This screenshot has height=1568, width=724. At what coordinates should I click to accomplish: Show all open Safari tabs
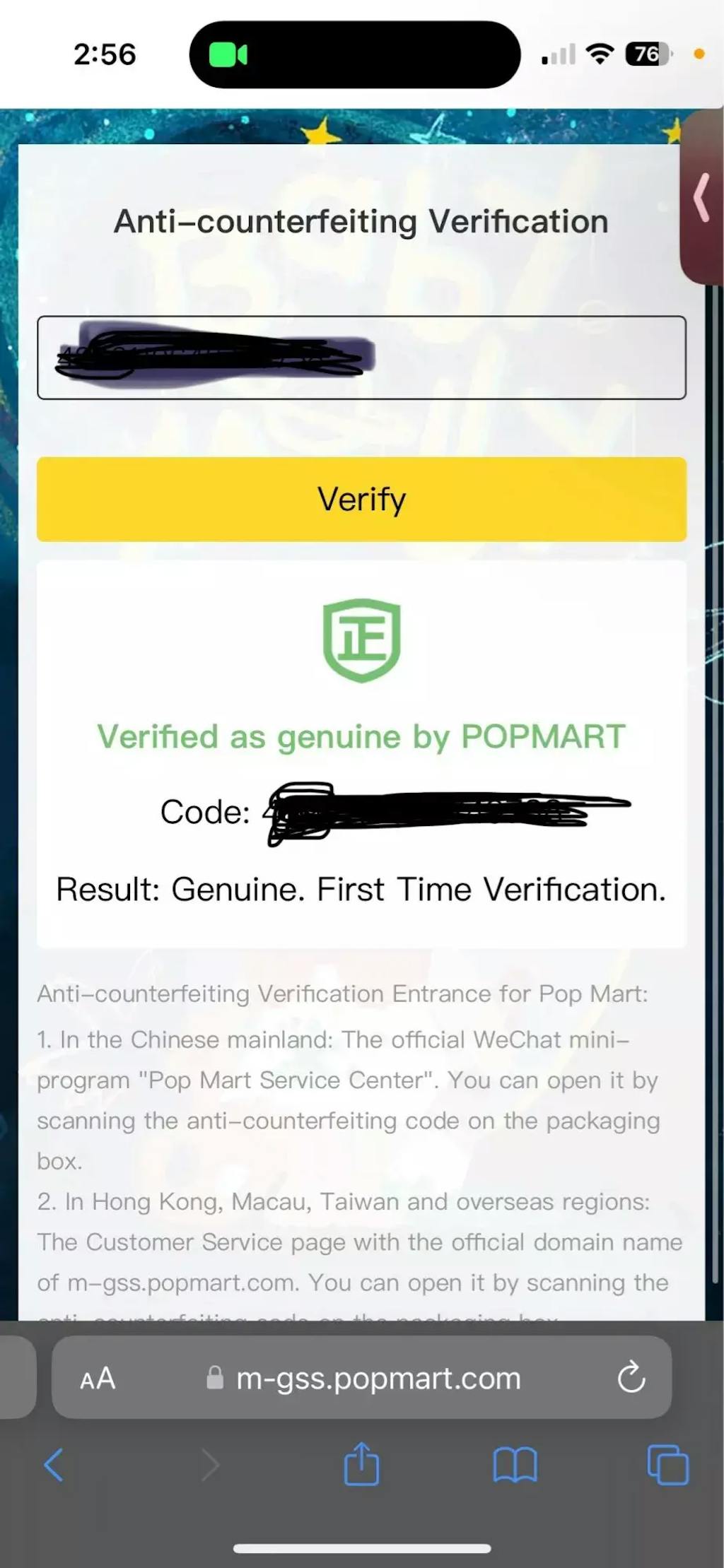click(x=667, y=1465)
